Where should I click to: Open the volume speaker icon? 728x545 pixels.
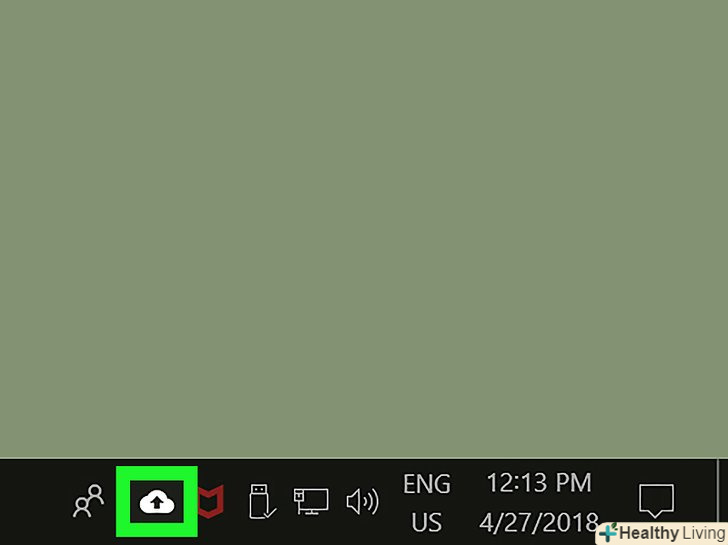pos(361,501)
